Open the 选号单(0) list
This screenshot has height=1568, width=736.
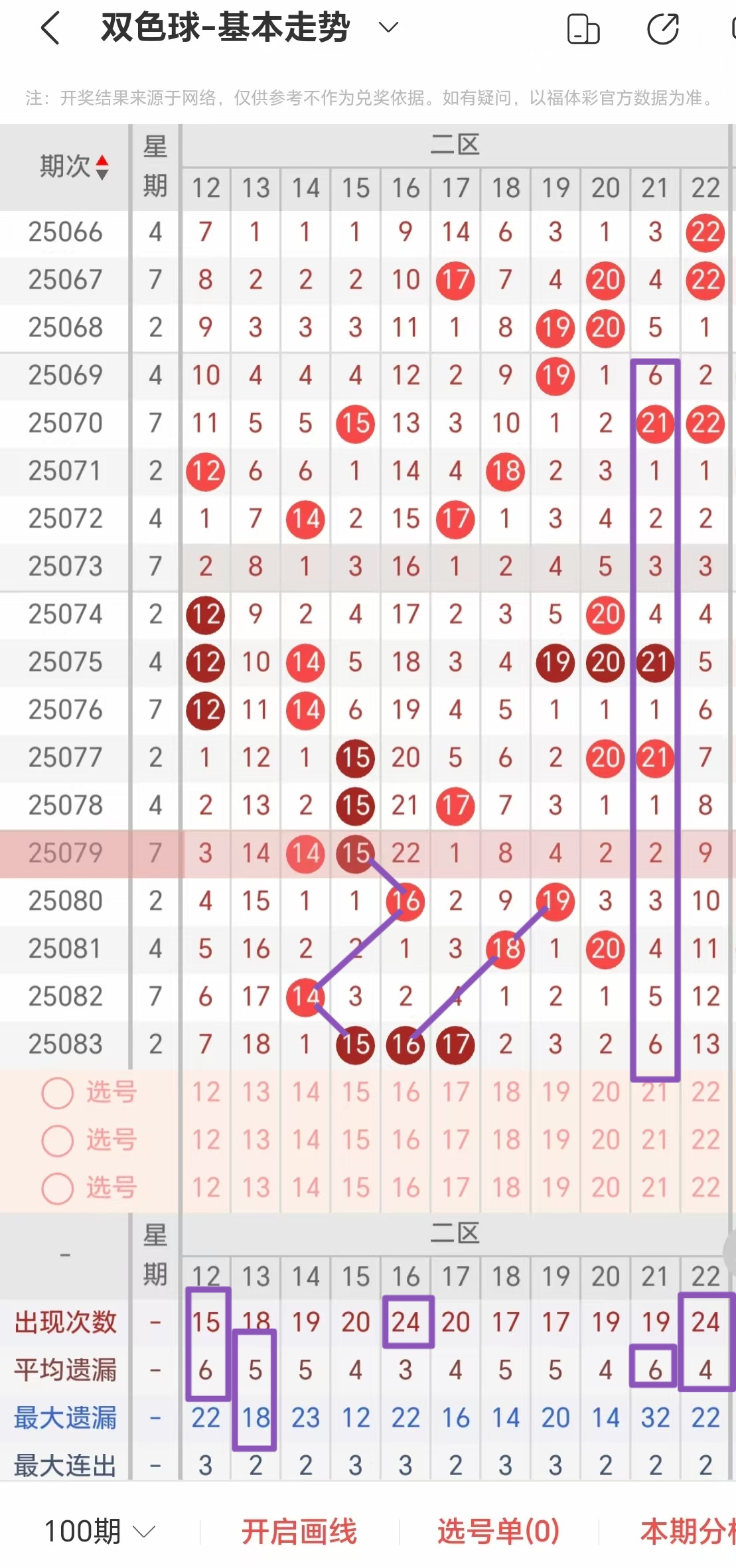click(498, 1531)
